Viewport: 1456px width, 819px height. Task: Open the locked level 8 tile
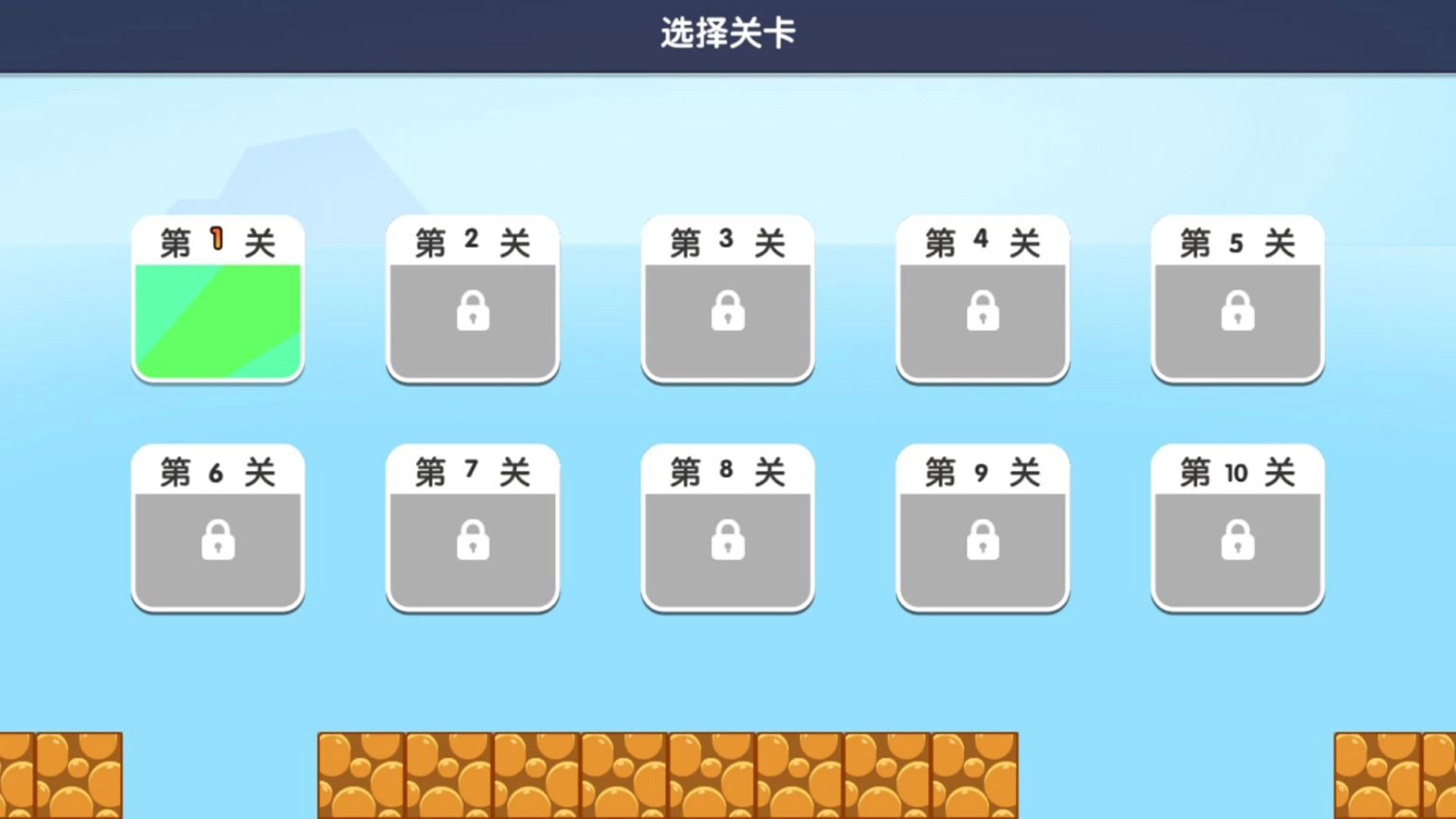[727, 529]
